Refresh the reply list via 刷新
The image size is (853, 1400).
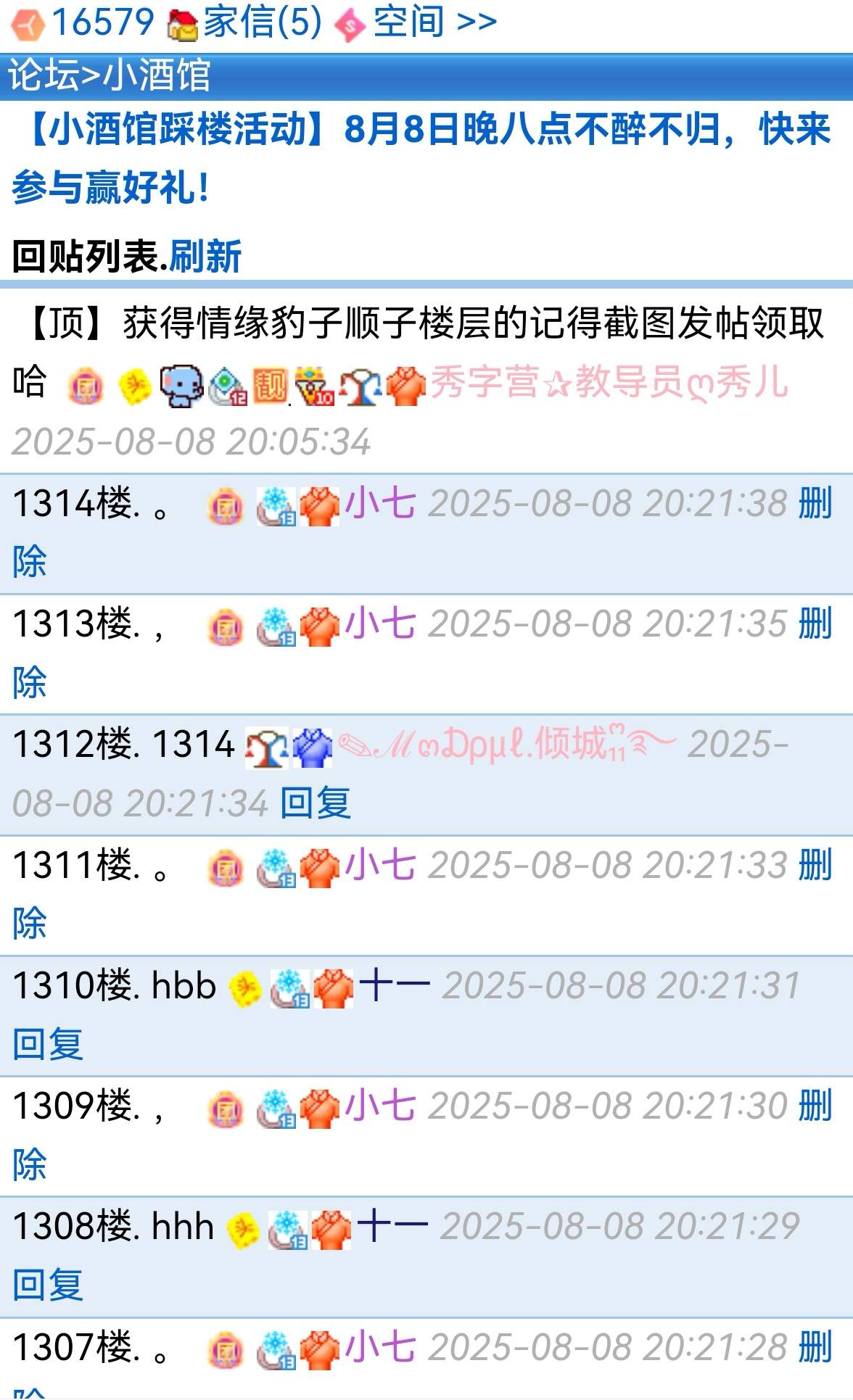coord(205,256)
